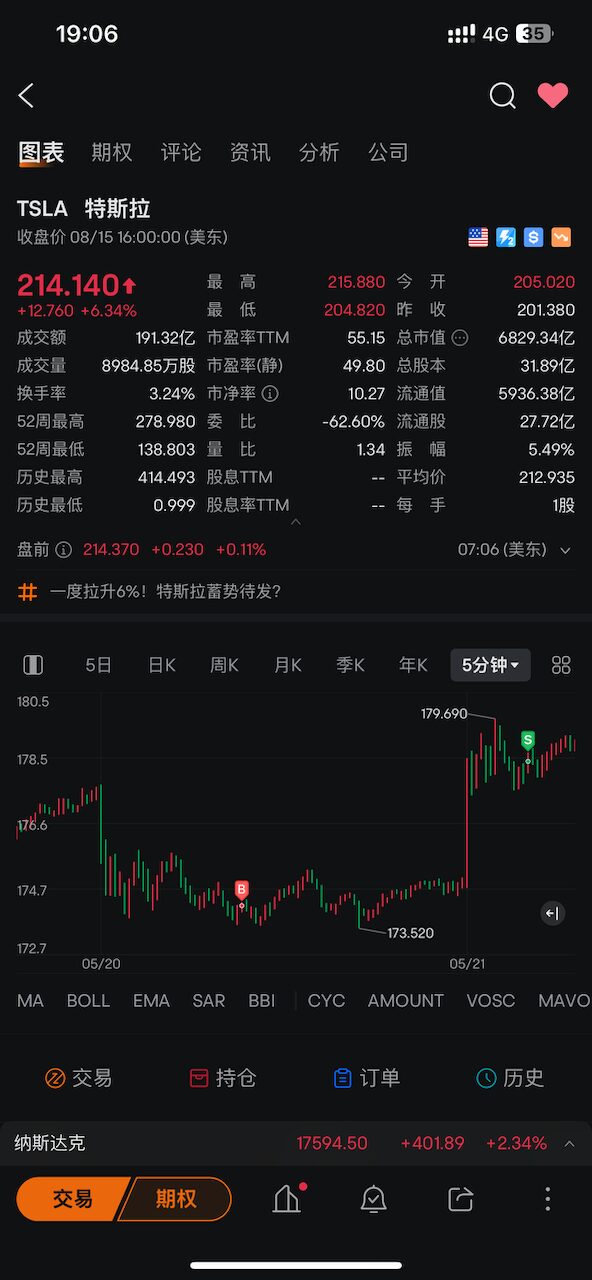Open the chart layout grid icon
This screenshot has height=1280, width=592.
561,665
